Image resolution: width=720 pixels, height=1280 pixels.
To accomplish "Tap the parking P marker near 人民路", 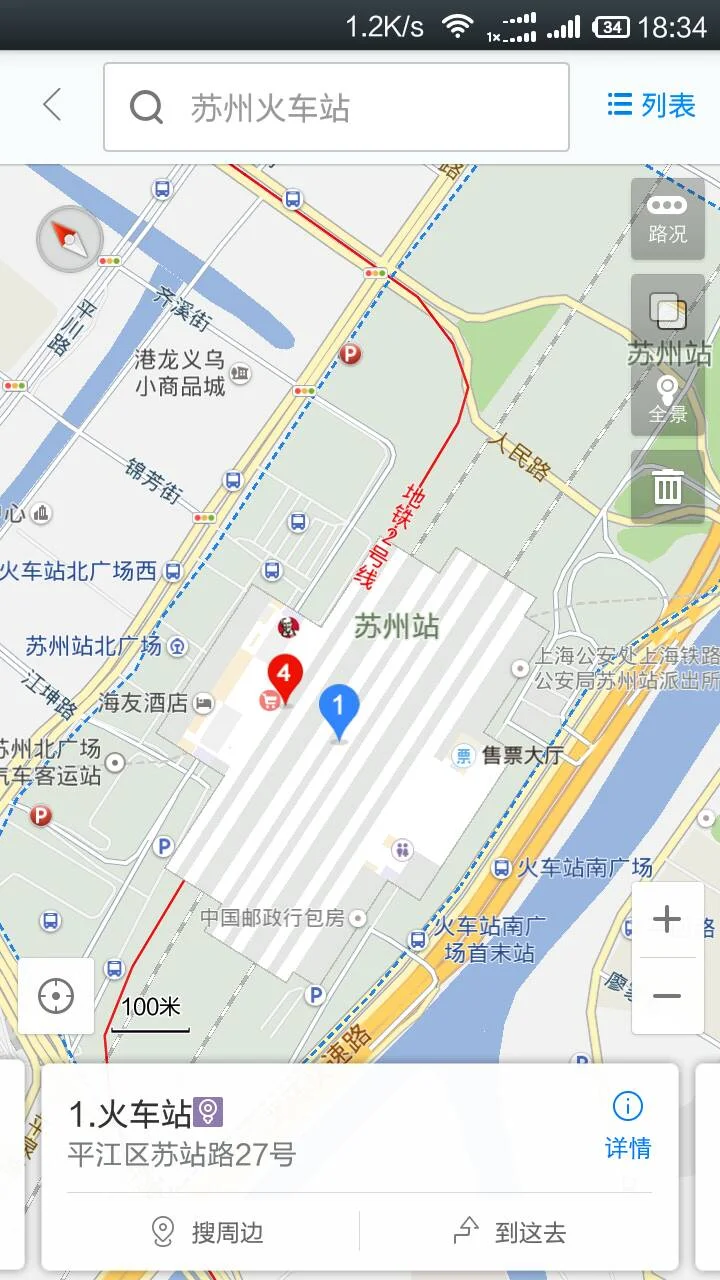I will [351, 353].
